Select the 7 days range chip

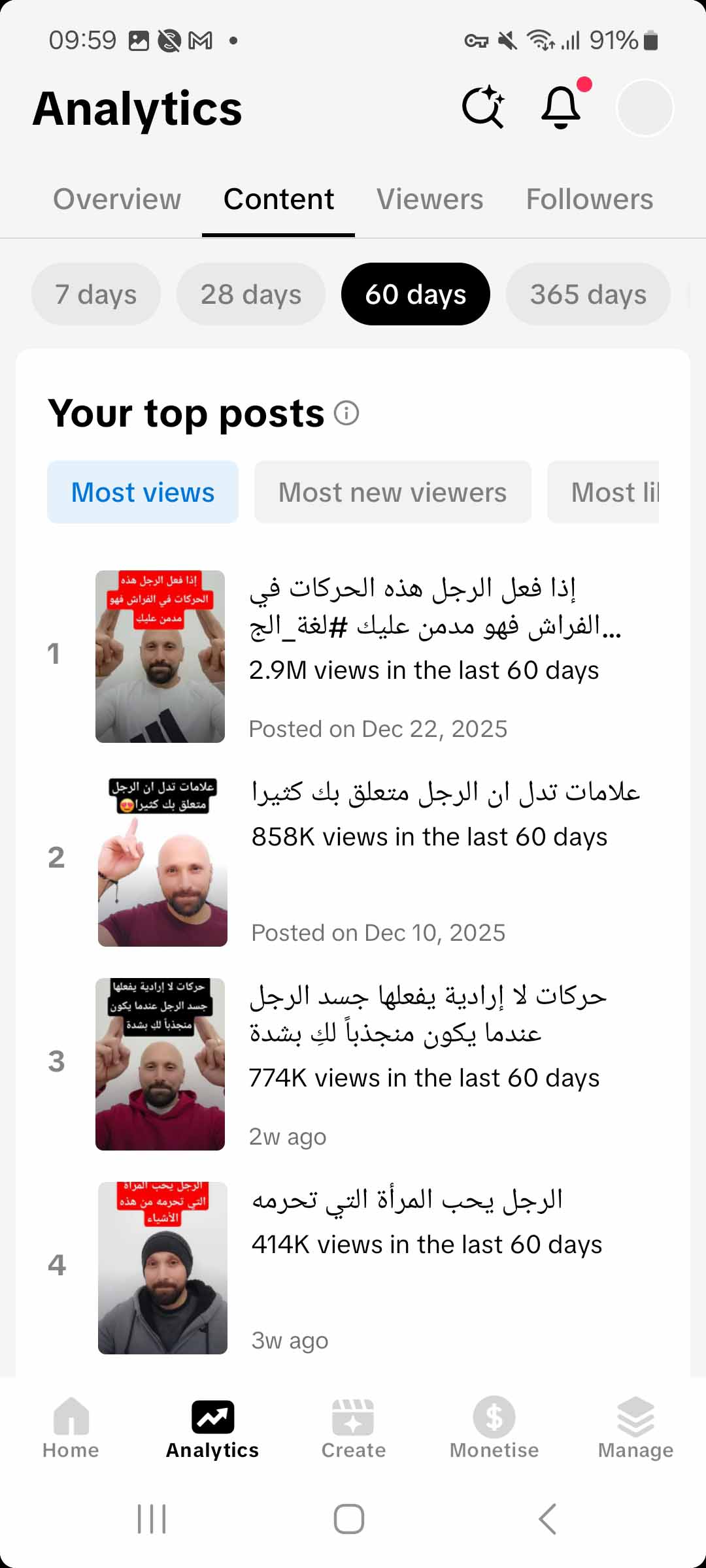coord(96,294)
